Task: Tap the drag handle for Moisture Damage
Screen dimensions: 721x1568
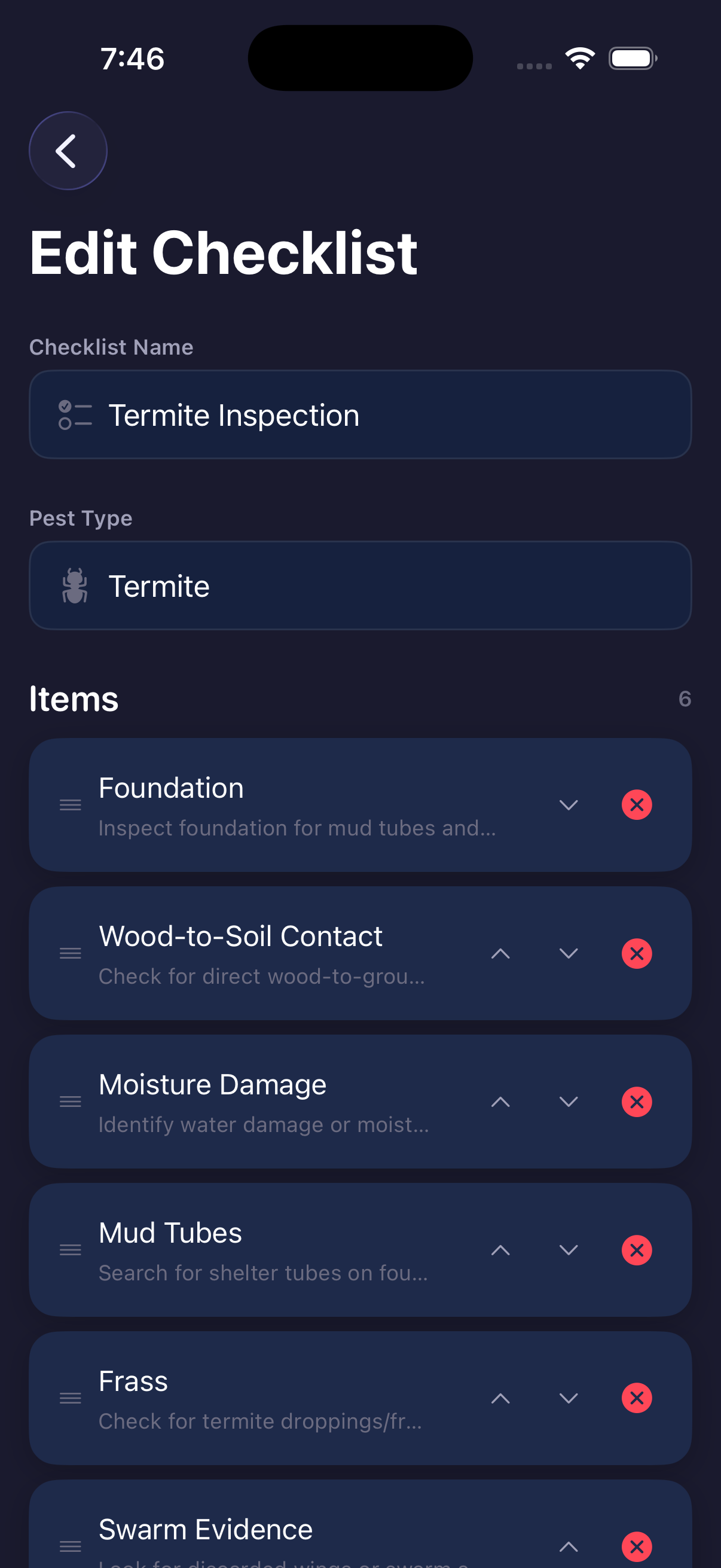Action: (70, 1101)
